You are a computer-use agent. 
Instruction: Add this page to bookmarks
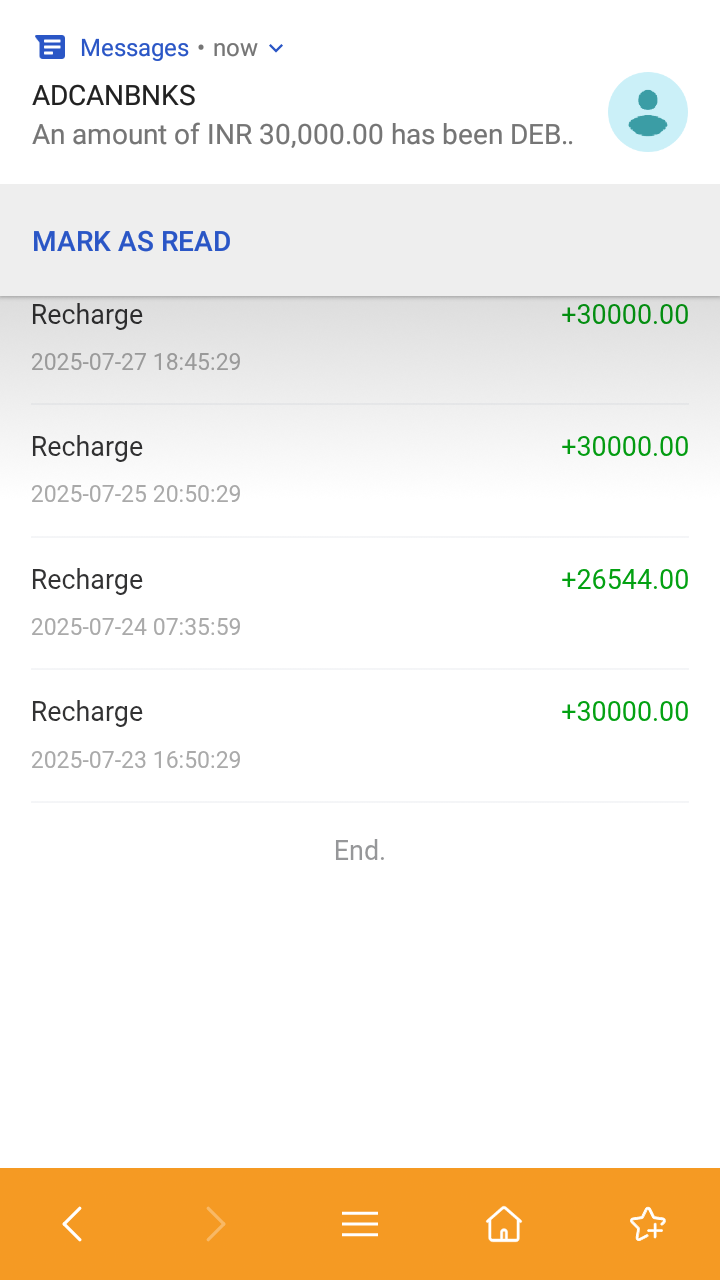(647, 1224)
